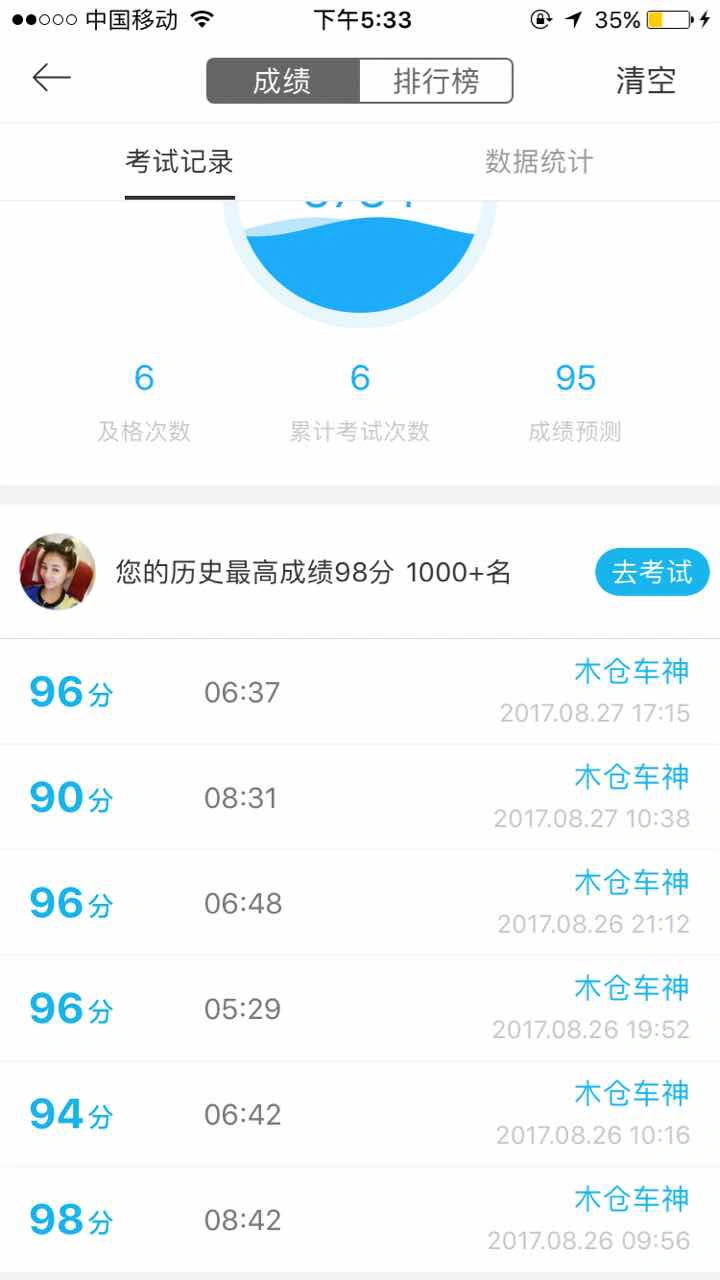The width and height of the screenshot is (720, 1280).
Task: Go back using the arrow icon
Action: 51,78
